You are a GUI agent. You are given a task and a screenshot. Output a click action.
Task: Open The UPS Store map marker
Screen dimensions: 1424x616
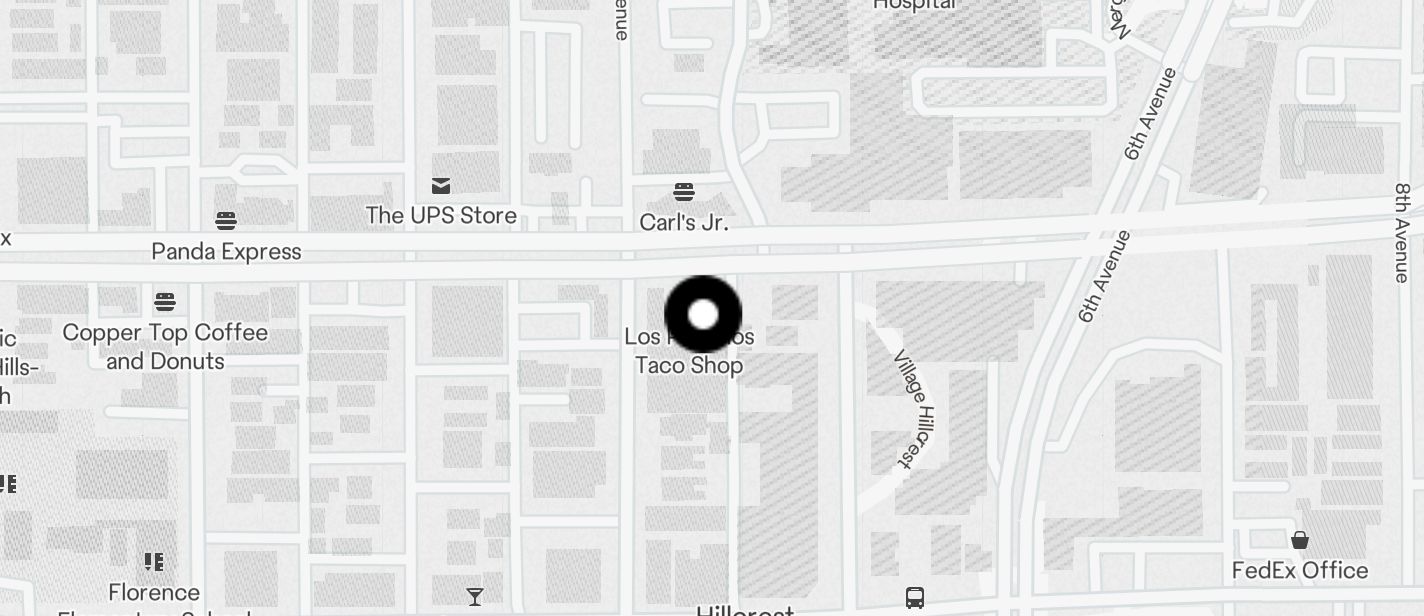[x=441, y=186]
